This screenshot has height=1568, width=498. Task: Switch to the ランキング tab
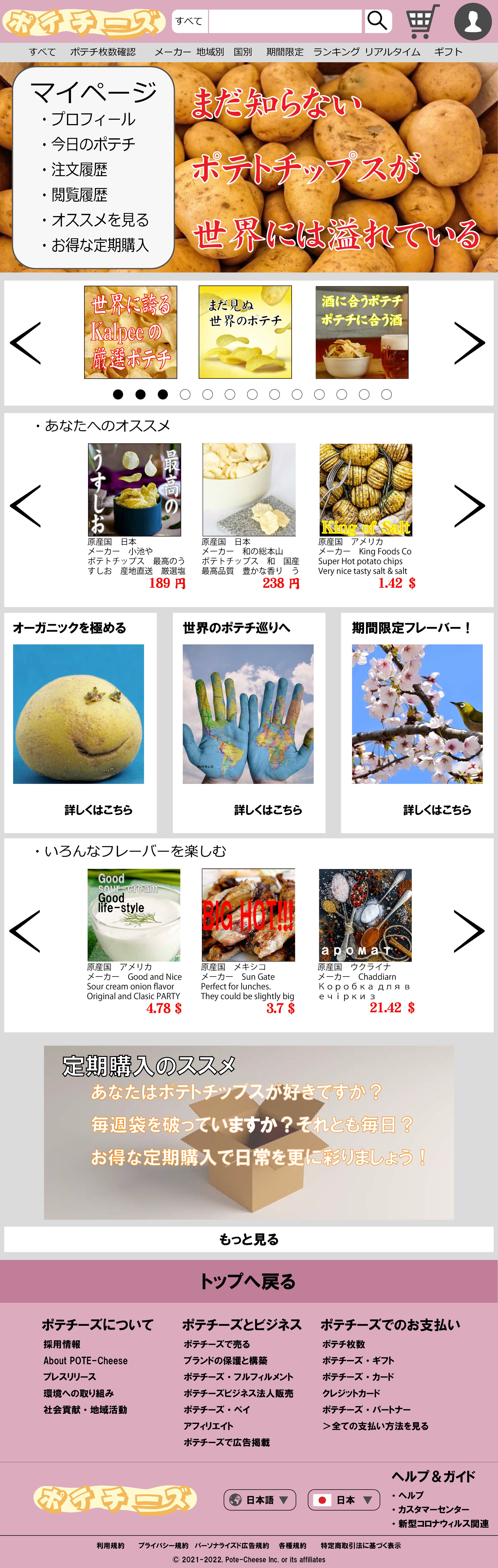coord(336,52)
